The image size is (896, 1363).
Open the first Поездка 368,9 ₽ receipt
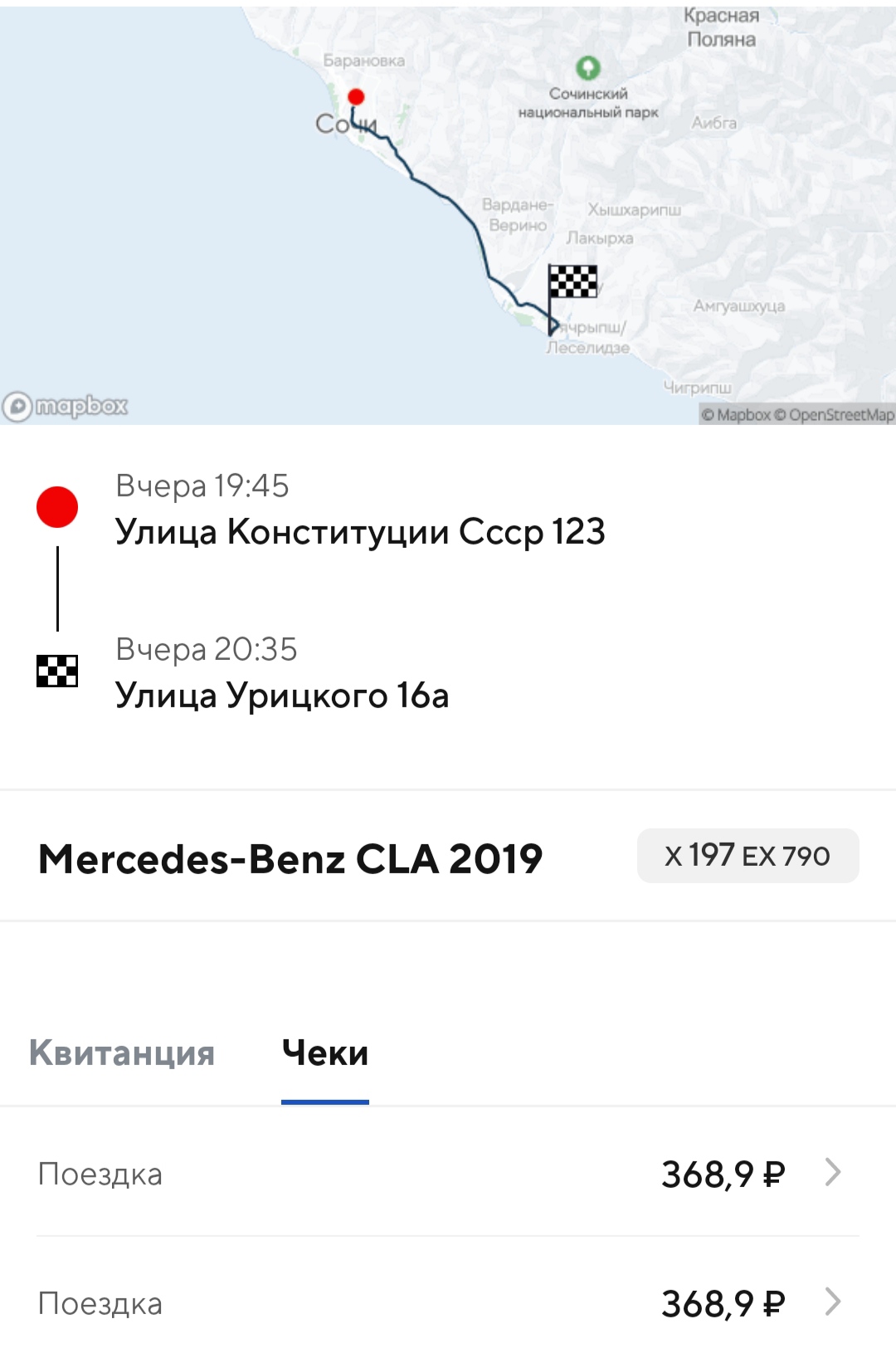(x=448, y=1174)
